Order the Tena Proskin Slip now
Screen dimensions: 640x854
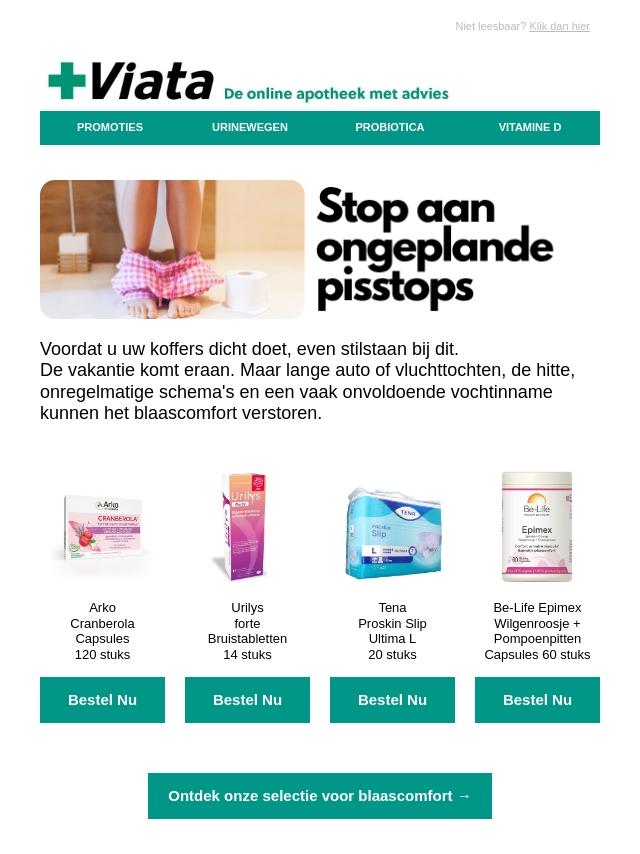tap(392, 700)
